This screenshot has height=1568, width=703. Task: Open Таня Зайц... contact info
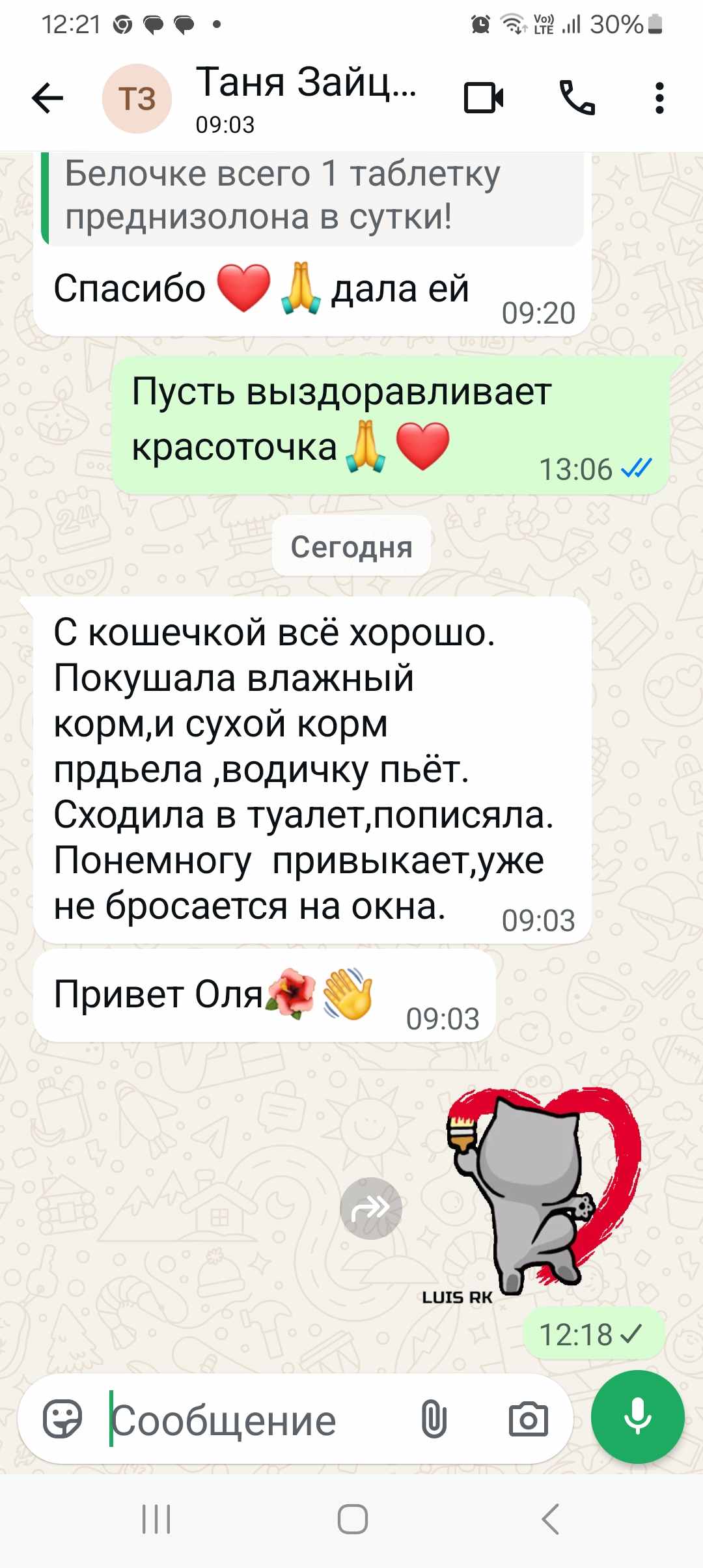(306, 98)
